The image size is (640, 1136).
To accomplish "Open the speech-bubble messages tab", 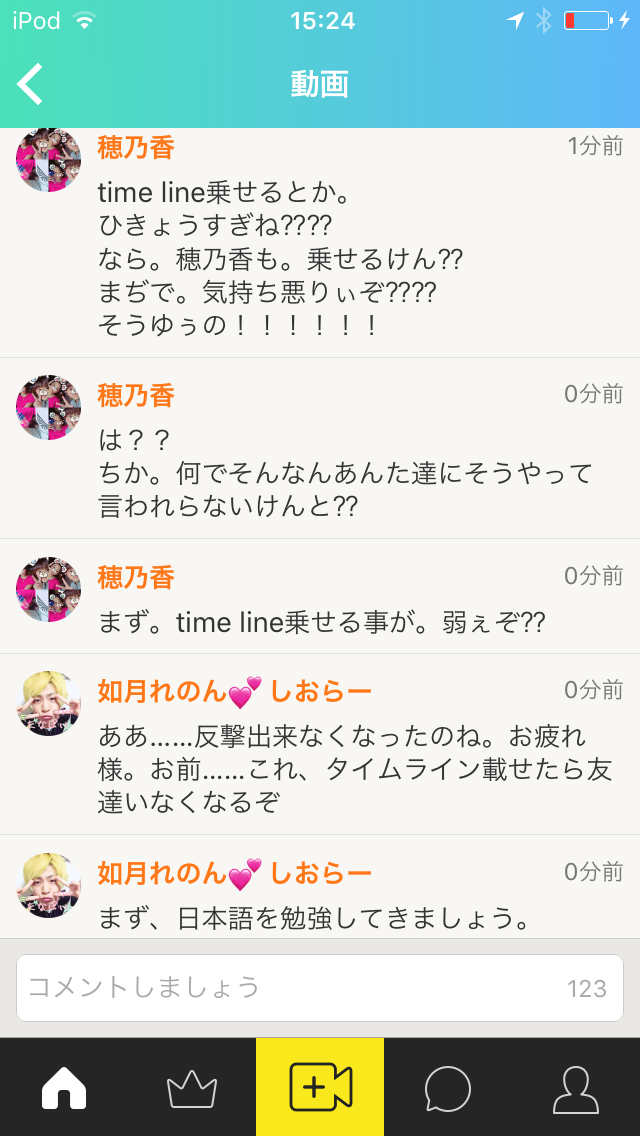I will point(448,1087).
